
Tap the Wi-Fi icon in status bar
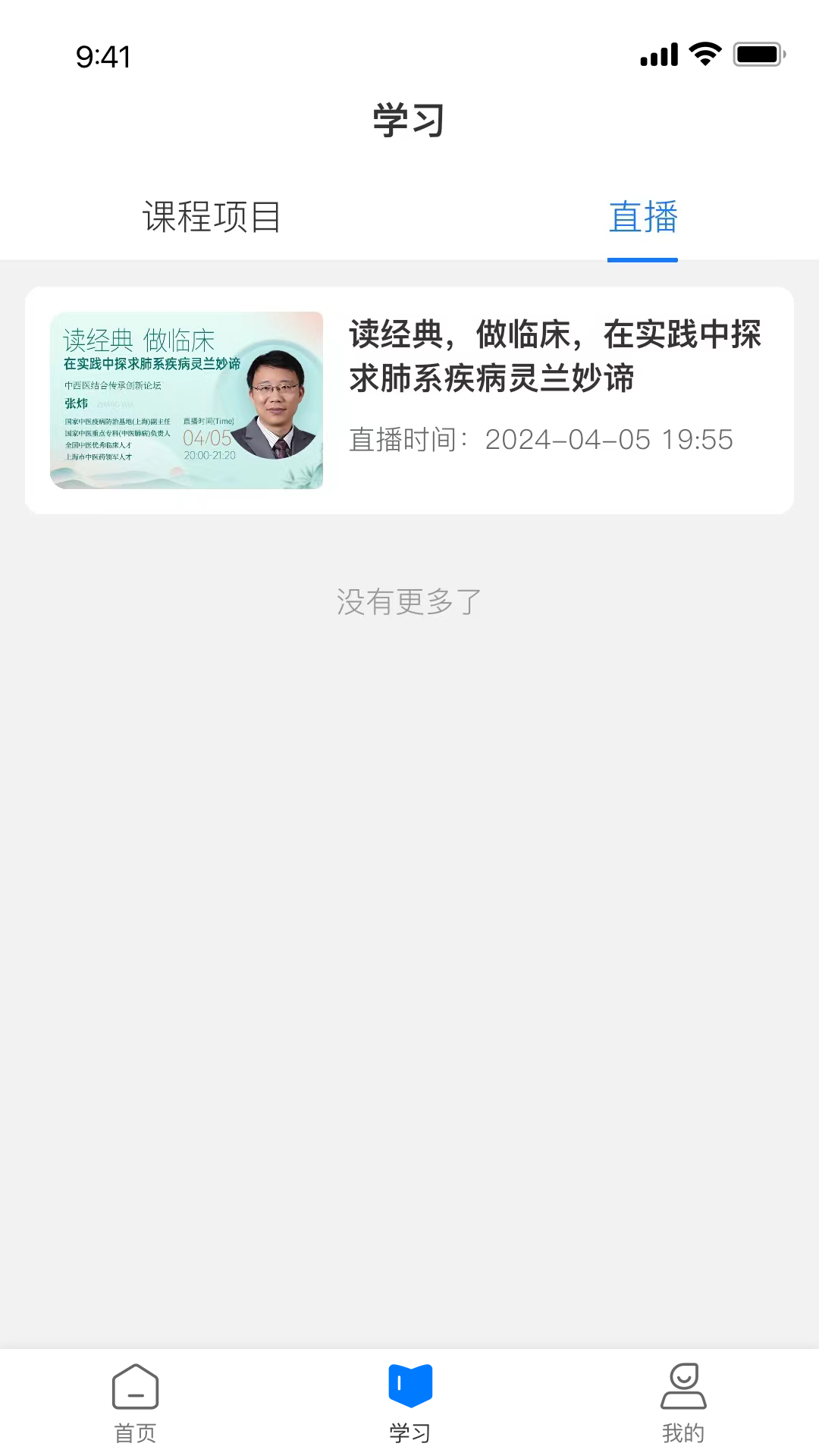click(704, 54)
